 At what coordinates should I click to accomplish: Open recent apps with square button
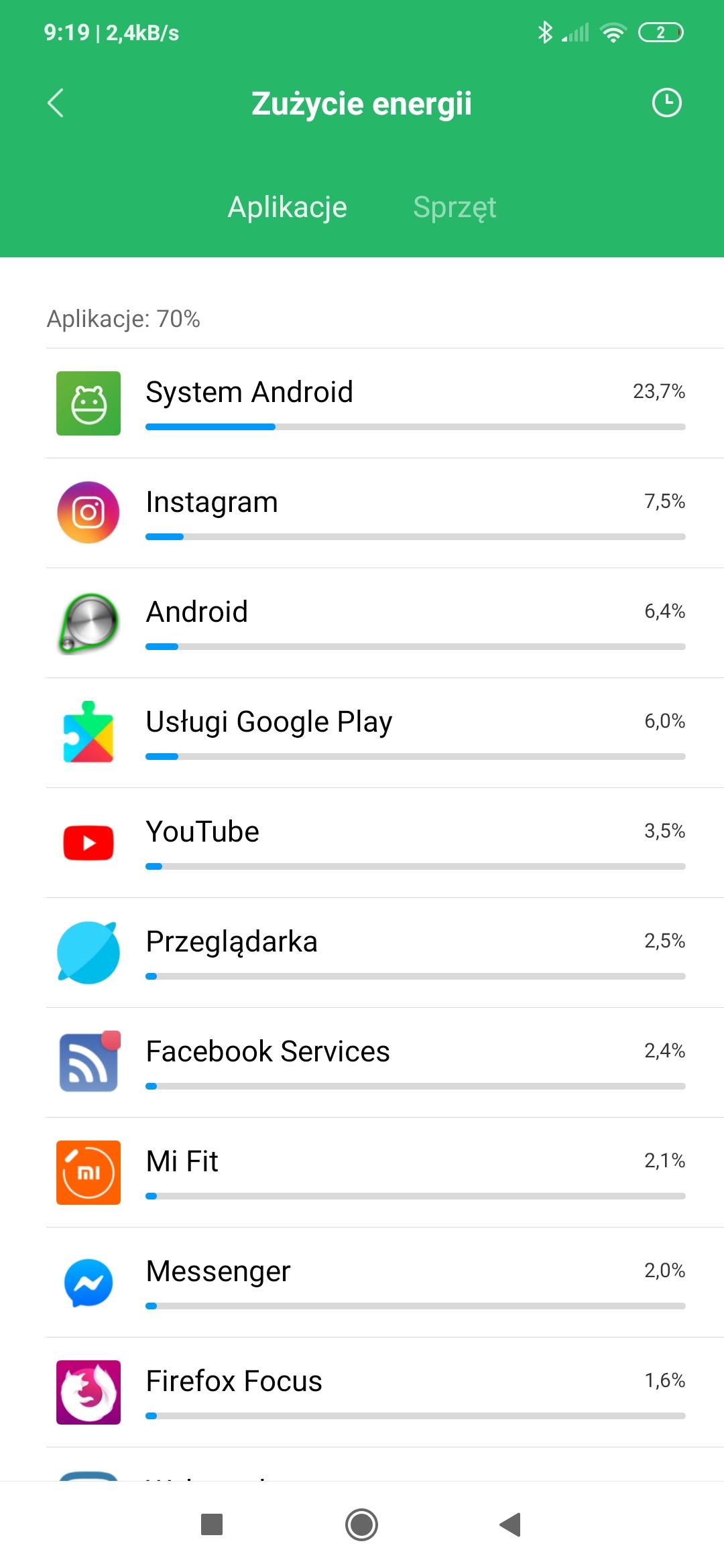pos(212,1524)
